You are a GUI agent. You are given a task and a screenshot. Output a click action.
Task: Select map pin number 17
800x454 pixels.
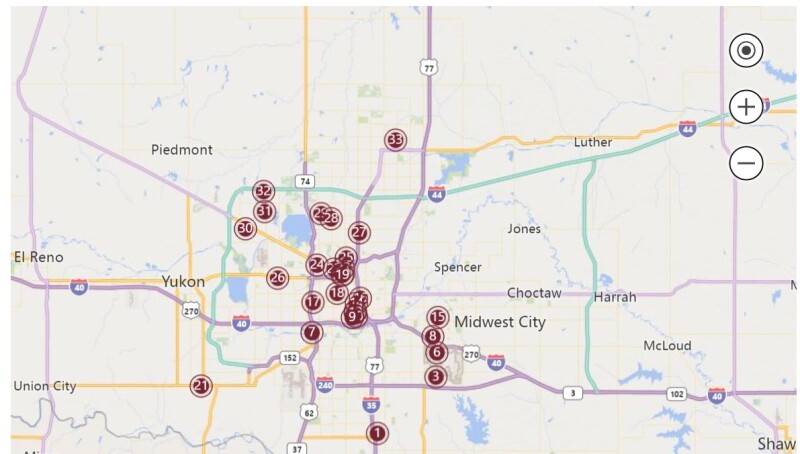point(313,301)
